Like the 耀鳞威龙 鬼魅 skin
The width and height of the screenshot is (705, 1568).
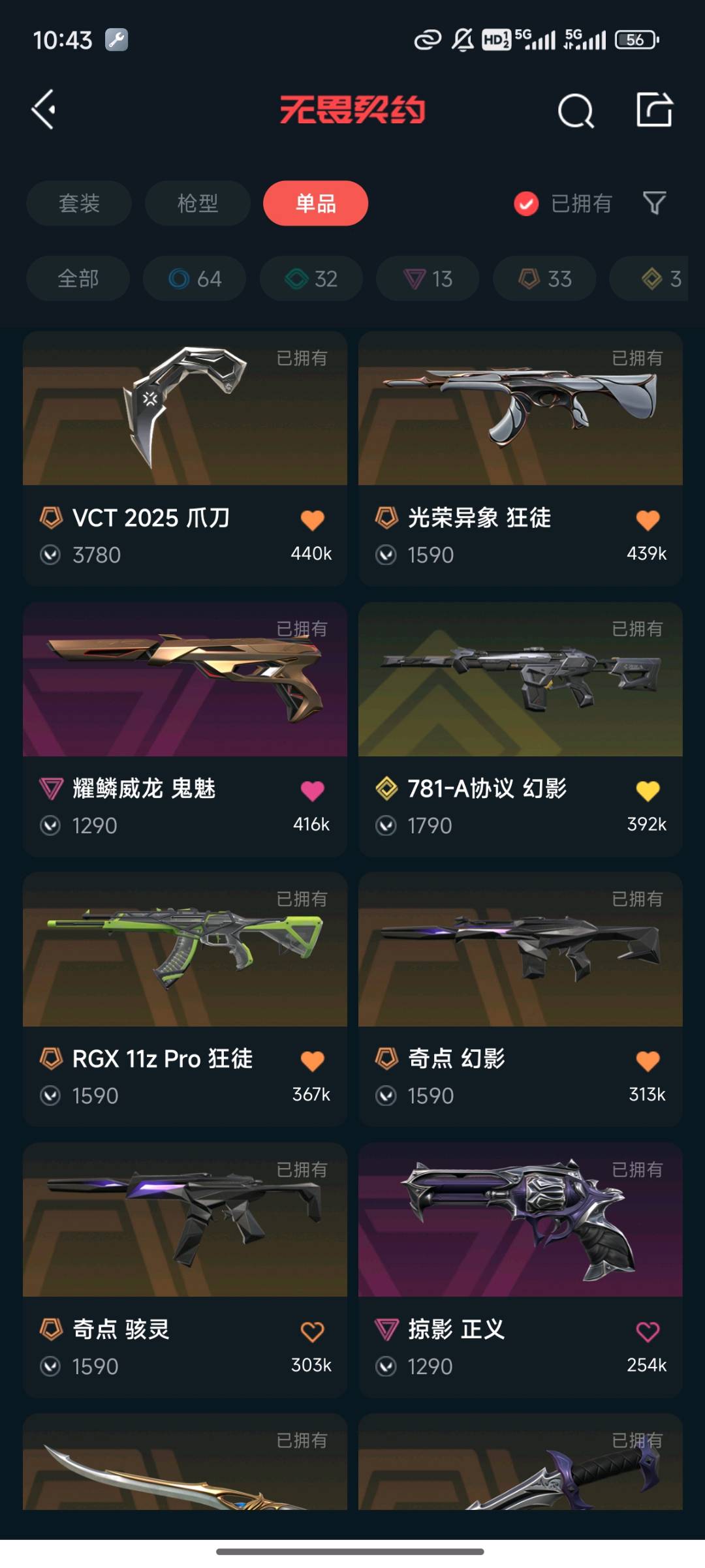(312, 791)
